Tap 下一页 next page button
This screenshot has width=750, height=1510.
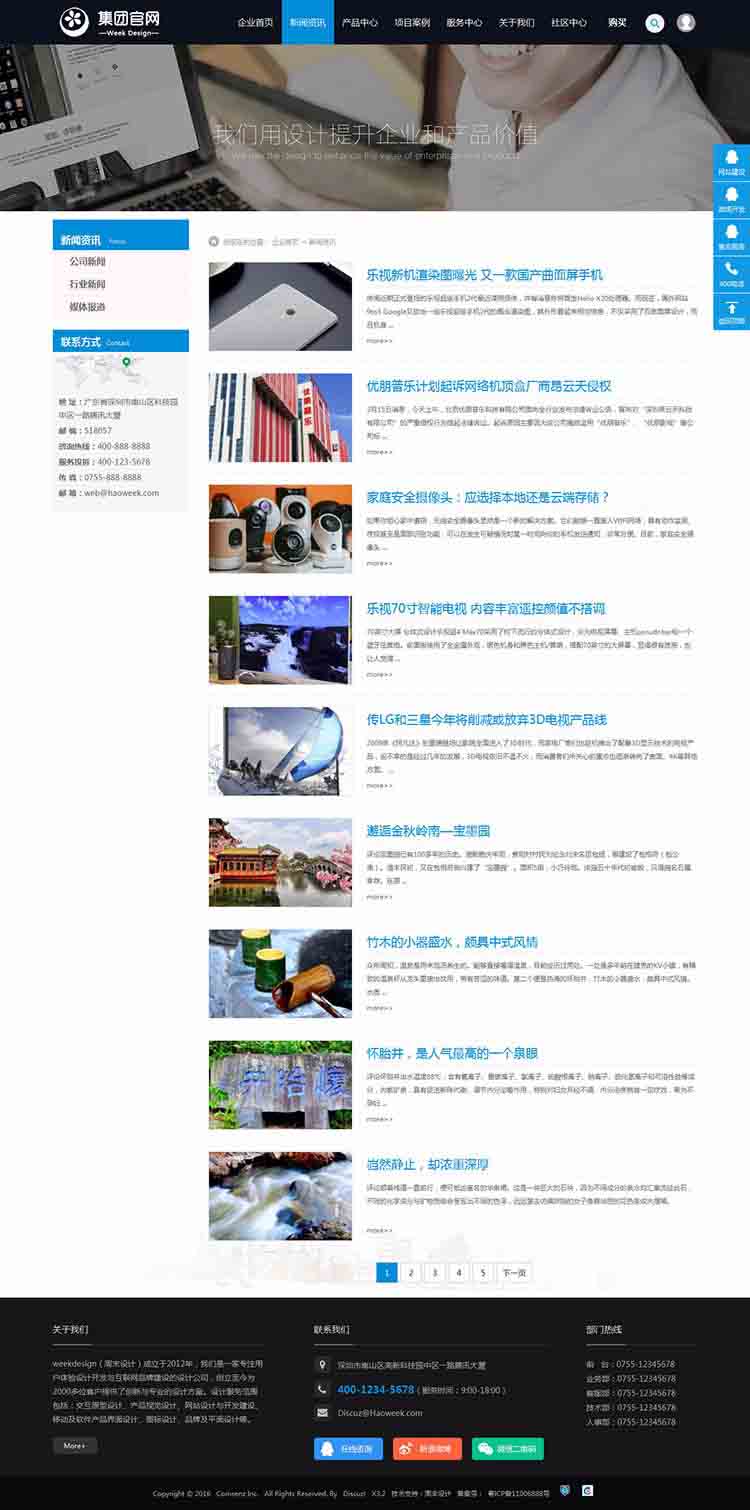tap(513, 1273)
